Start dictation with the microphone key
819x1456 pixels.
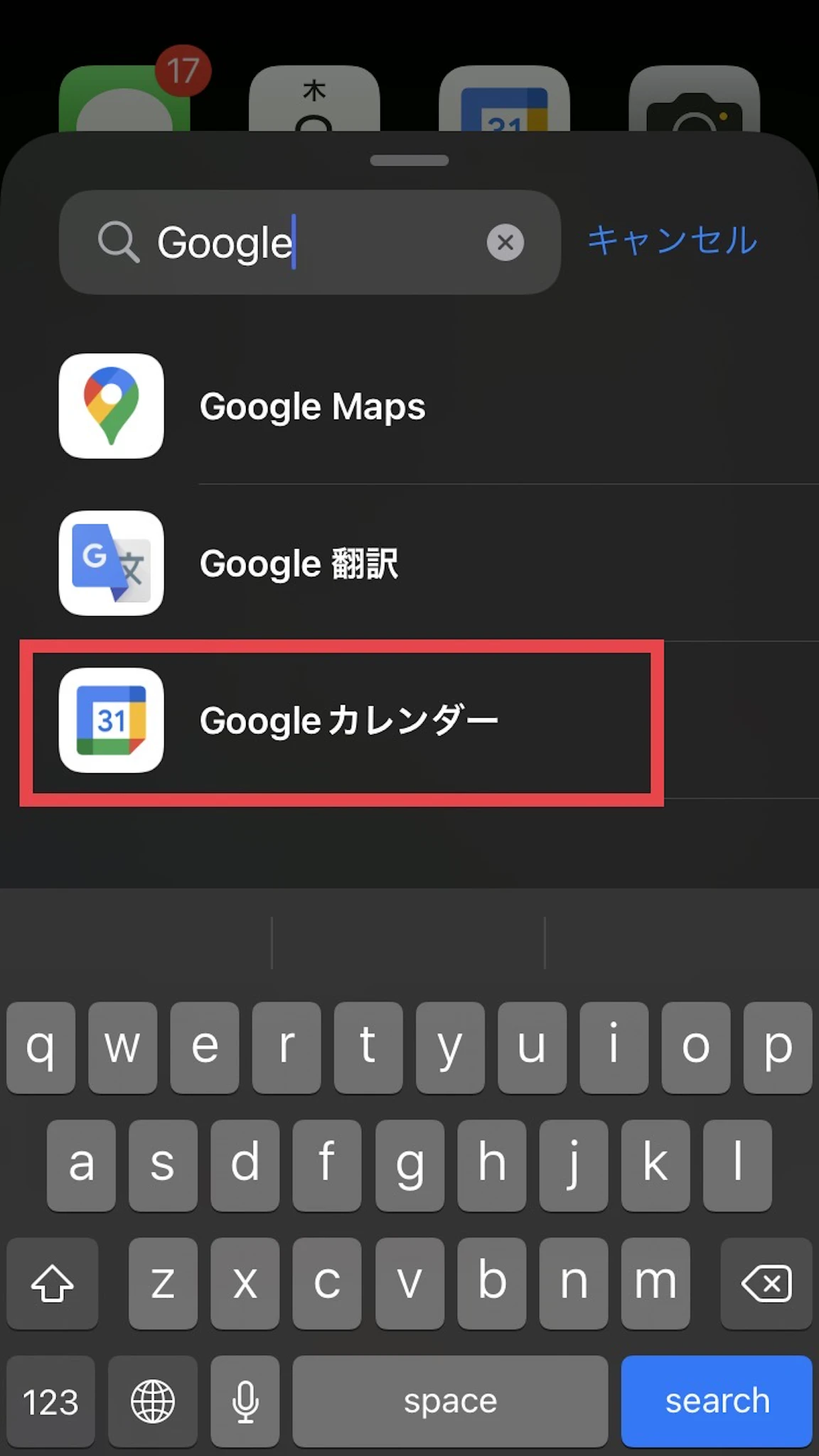[x=245, y=1401]
